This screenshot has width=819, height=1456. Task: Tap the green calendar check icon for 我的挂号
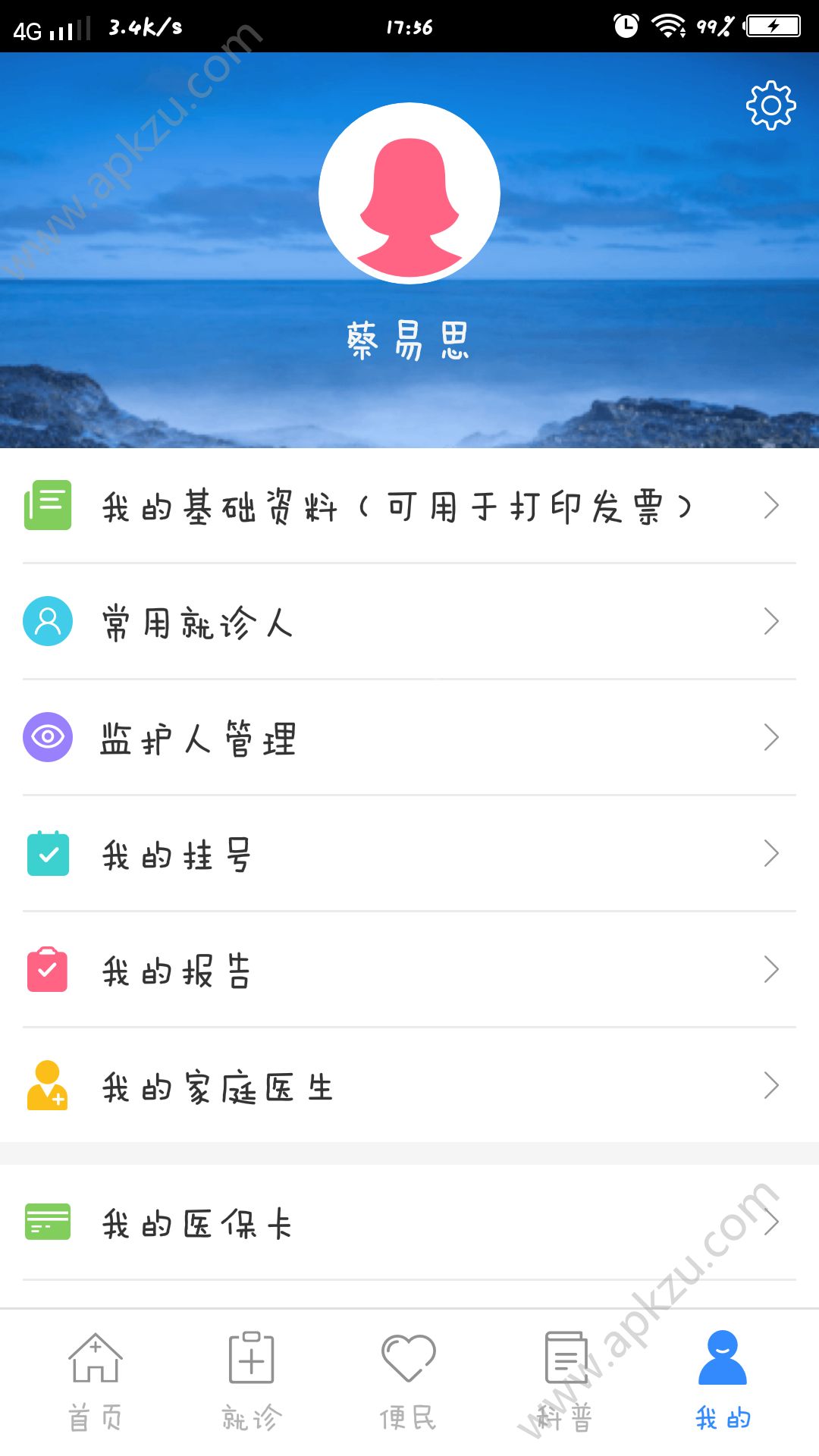coord(47,854)
